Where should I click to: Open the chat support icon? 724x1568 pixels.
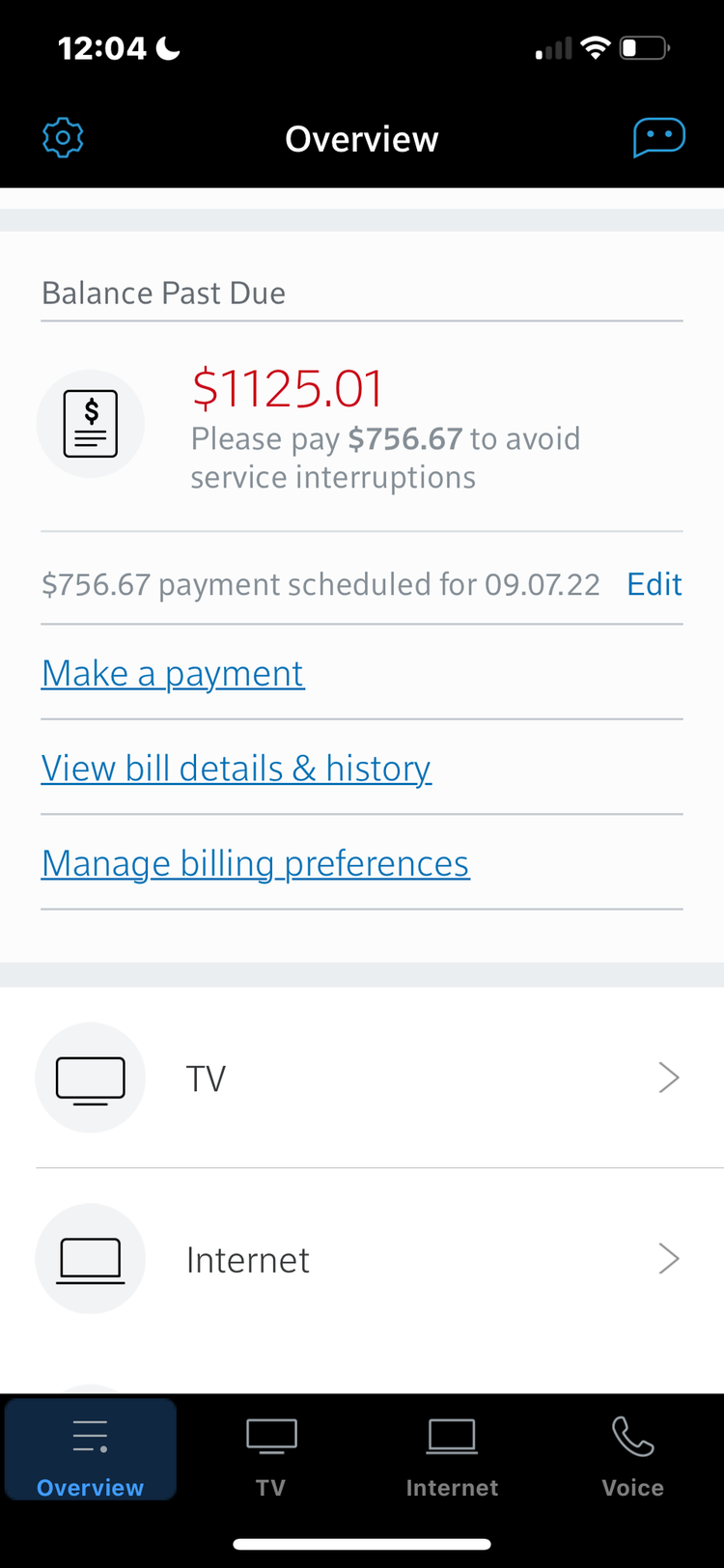[659, 137]
